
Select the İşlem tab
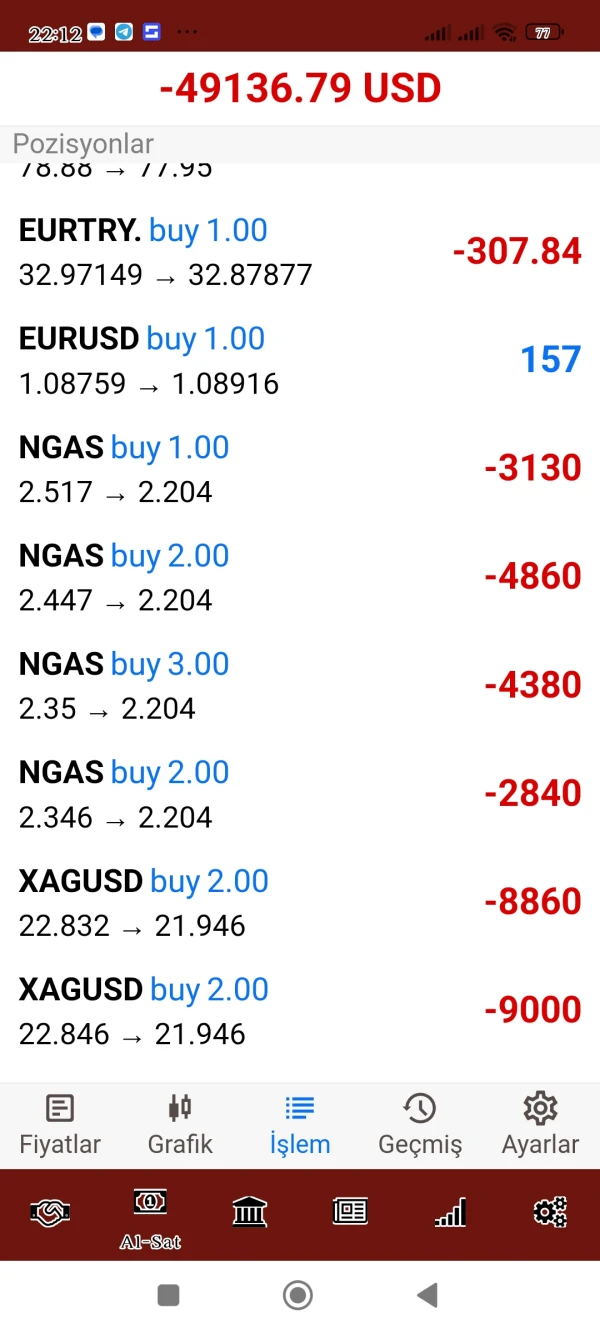300,1125
